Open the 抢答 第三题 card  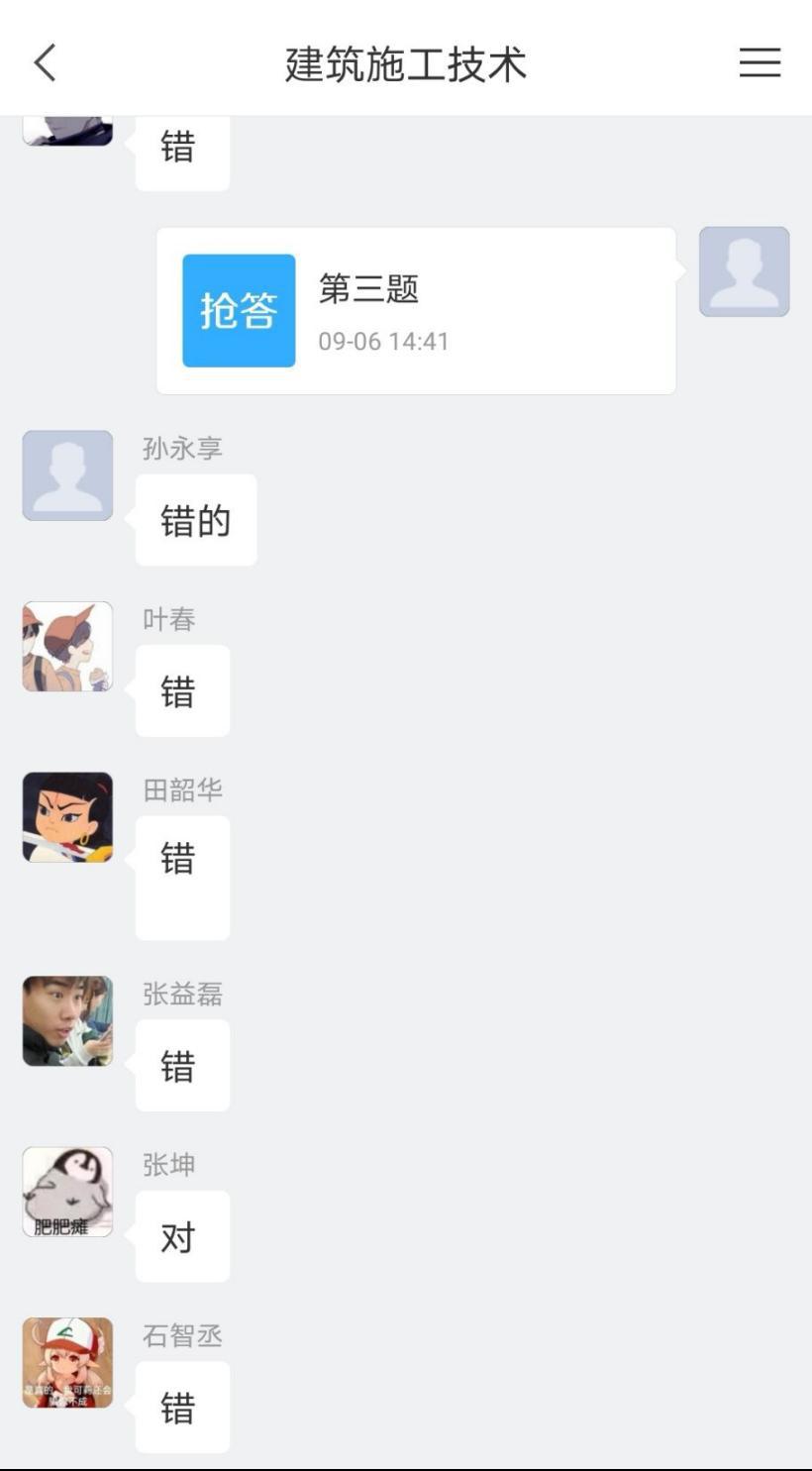pyautogui.click(x=416, y=311)
